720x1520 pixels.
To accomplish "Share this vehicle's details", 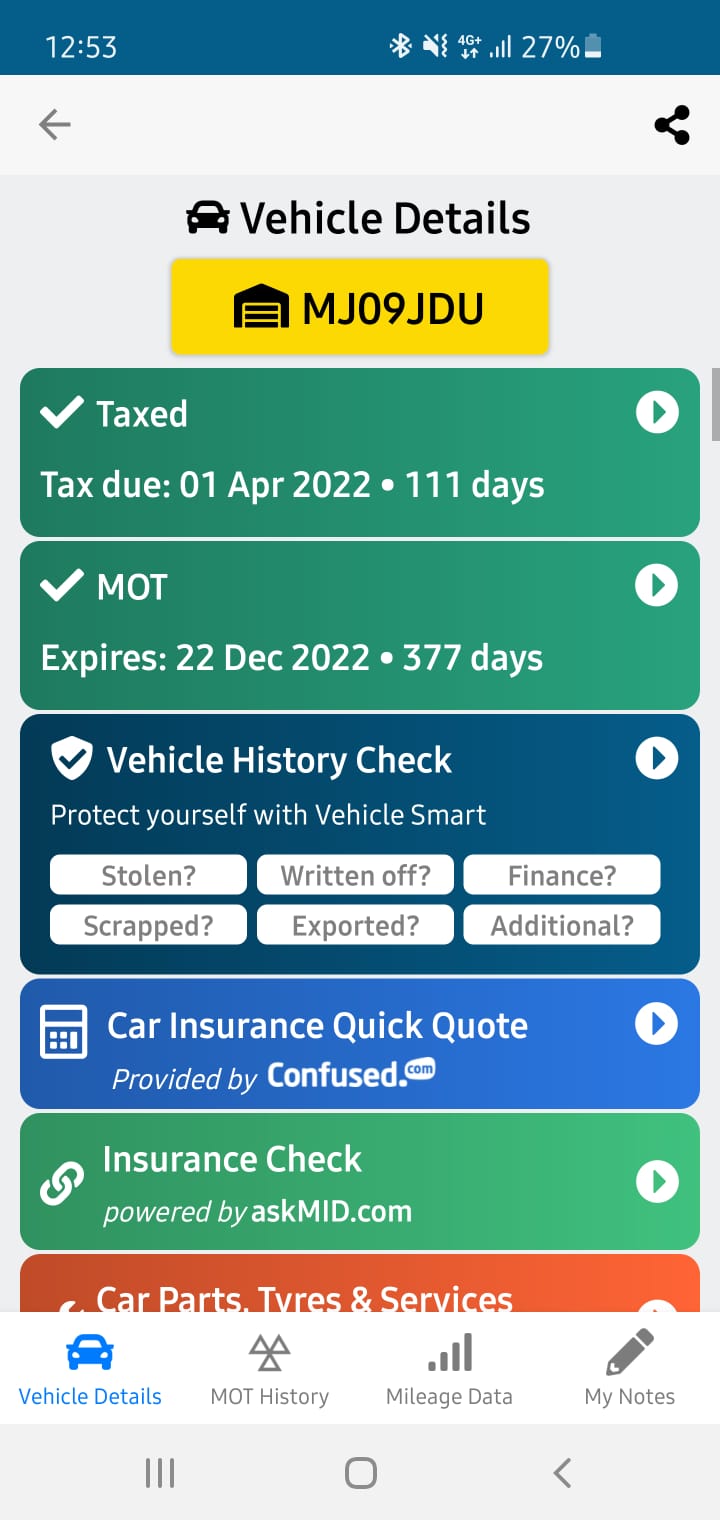I will [x=672, y=125].
